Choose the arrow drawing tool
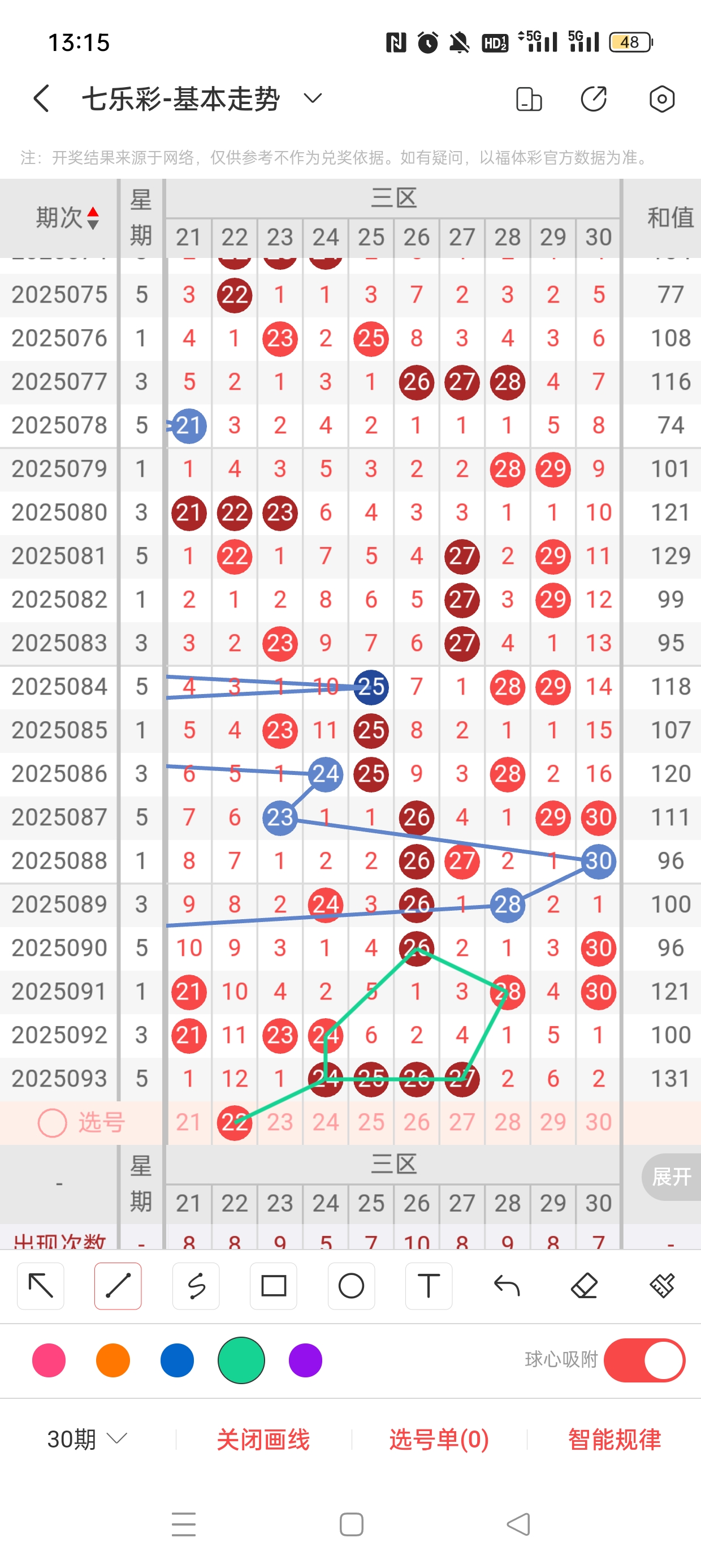Viewport: 701px width, 1568px height. point(41,1286)
